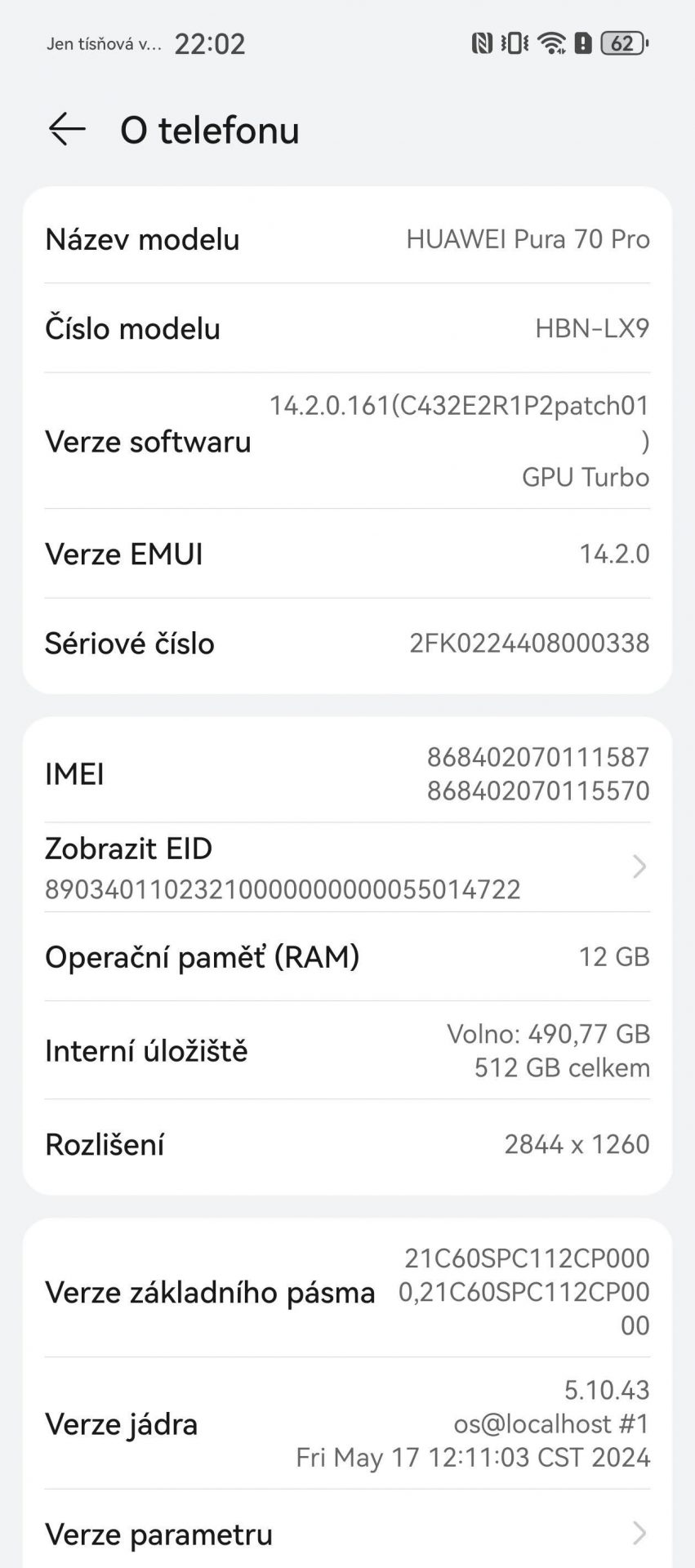Open Verze parametru details
This screenshot has height=1568, width=695.
[347, 1534]
